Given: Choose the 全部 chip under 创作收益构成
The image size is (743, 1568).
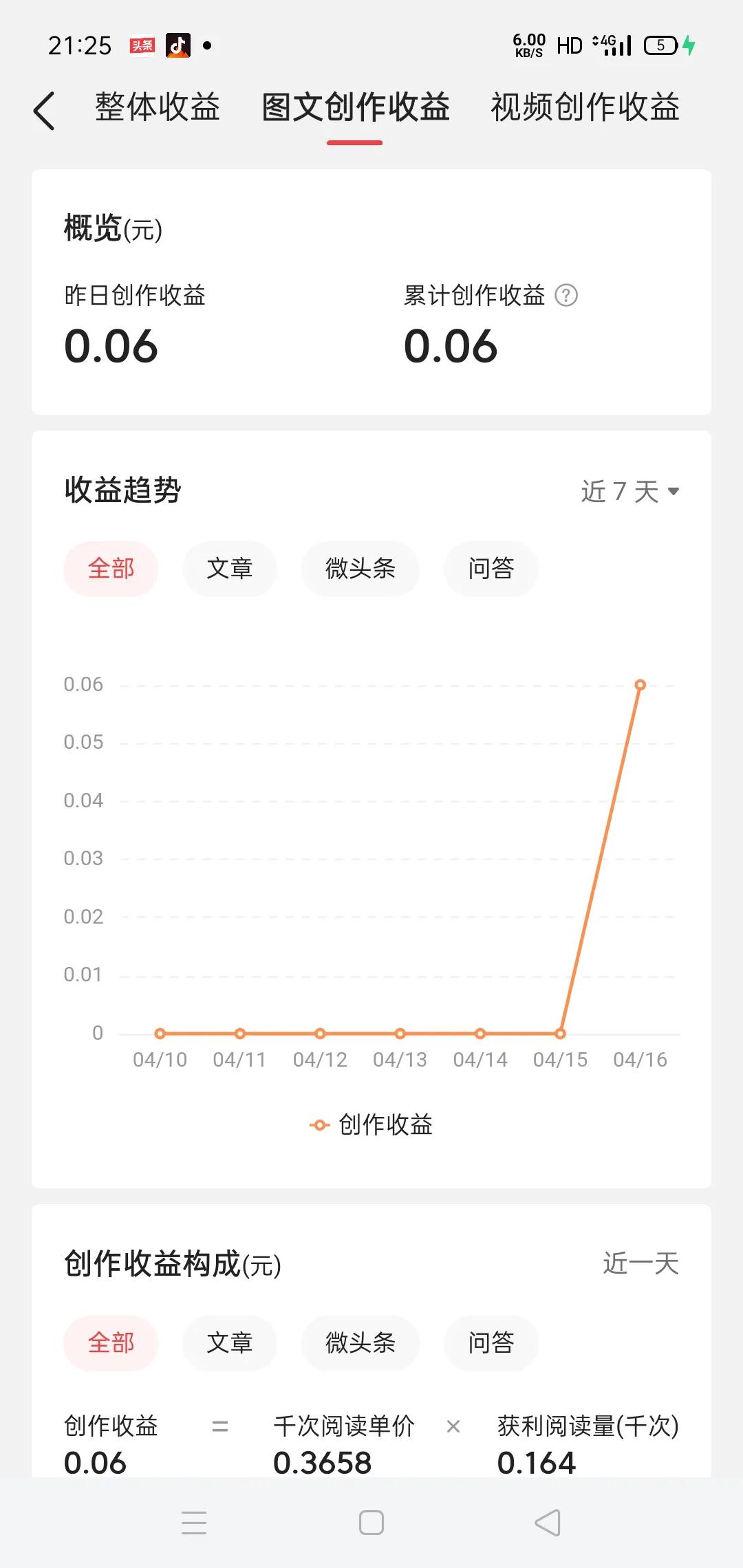Looking at the screenshot, I should coord(111,1343).
